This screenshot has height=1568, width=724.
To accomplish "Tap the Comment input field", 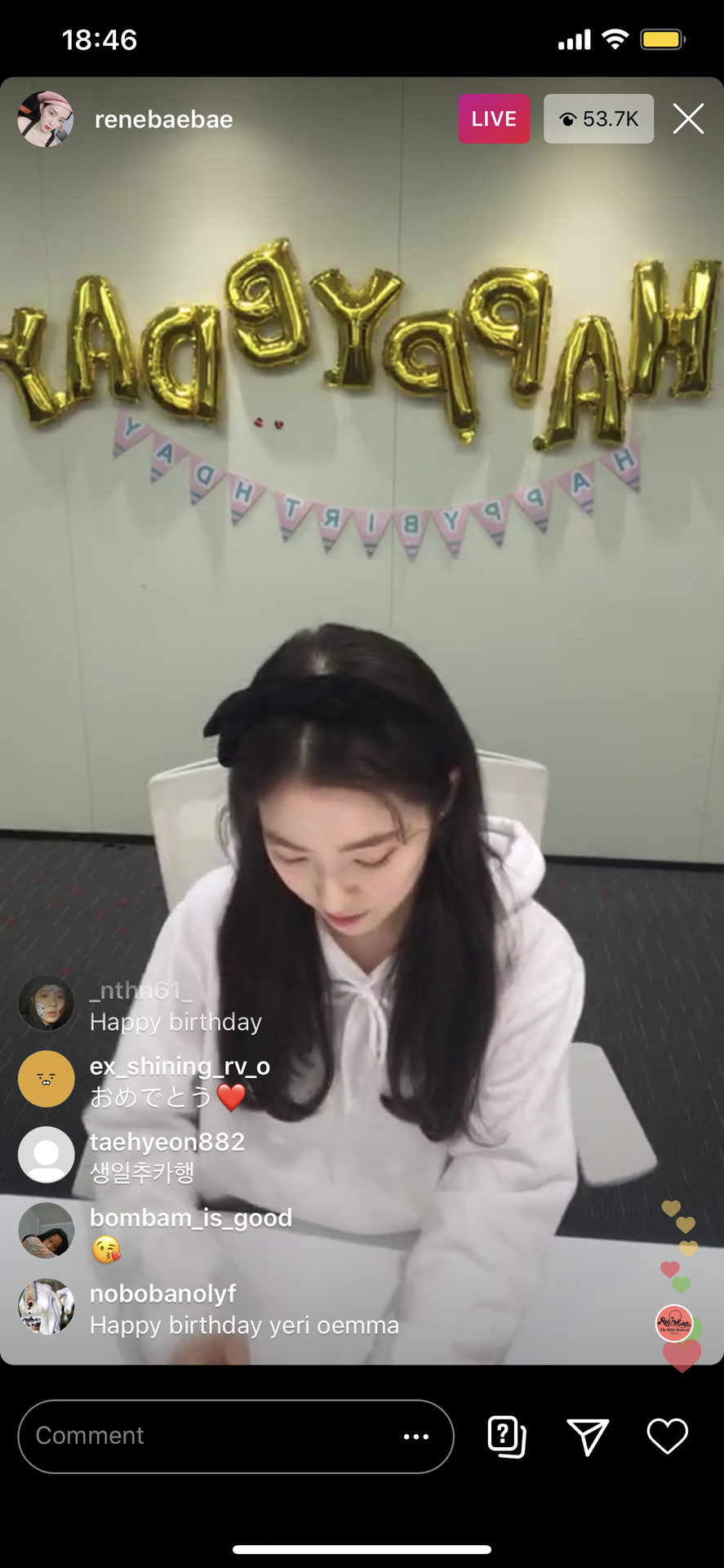I will click(x=204, y=1436).
